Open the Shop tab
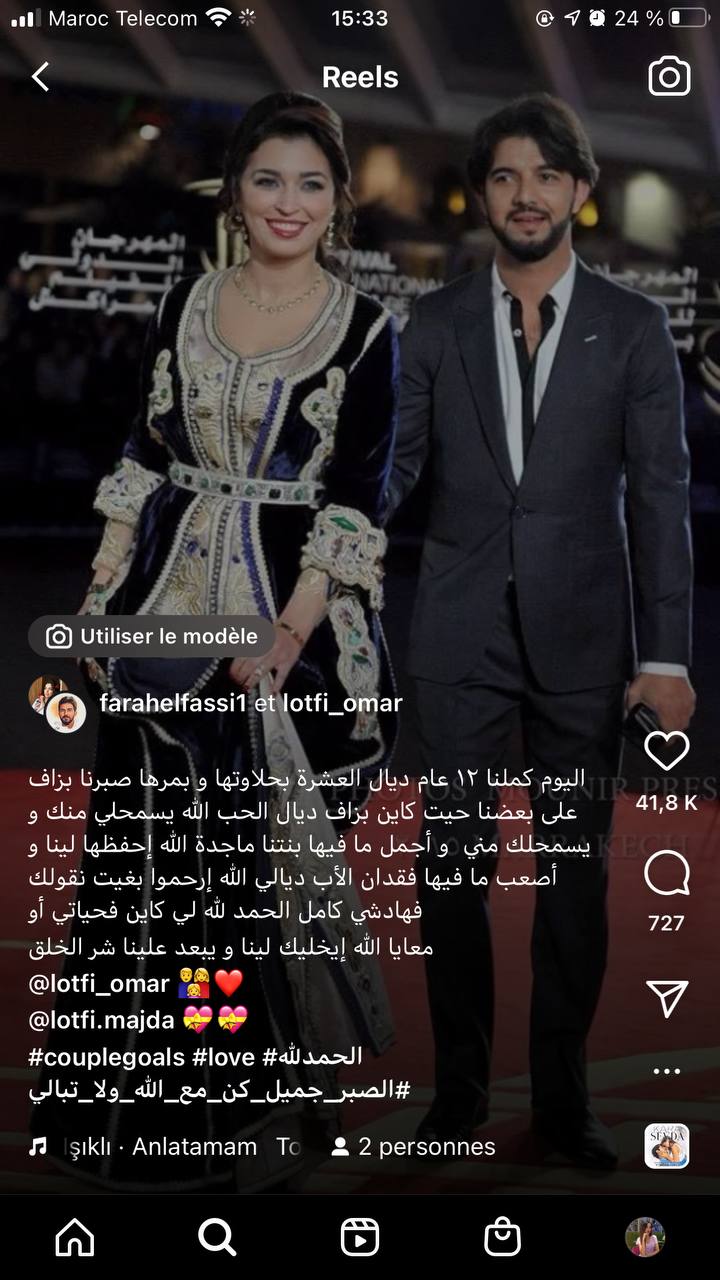 (502, 1238)
